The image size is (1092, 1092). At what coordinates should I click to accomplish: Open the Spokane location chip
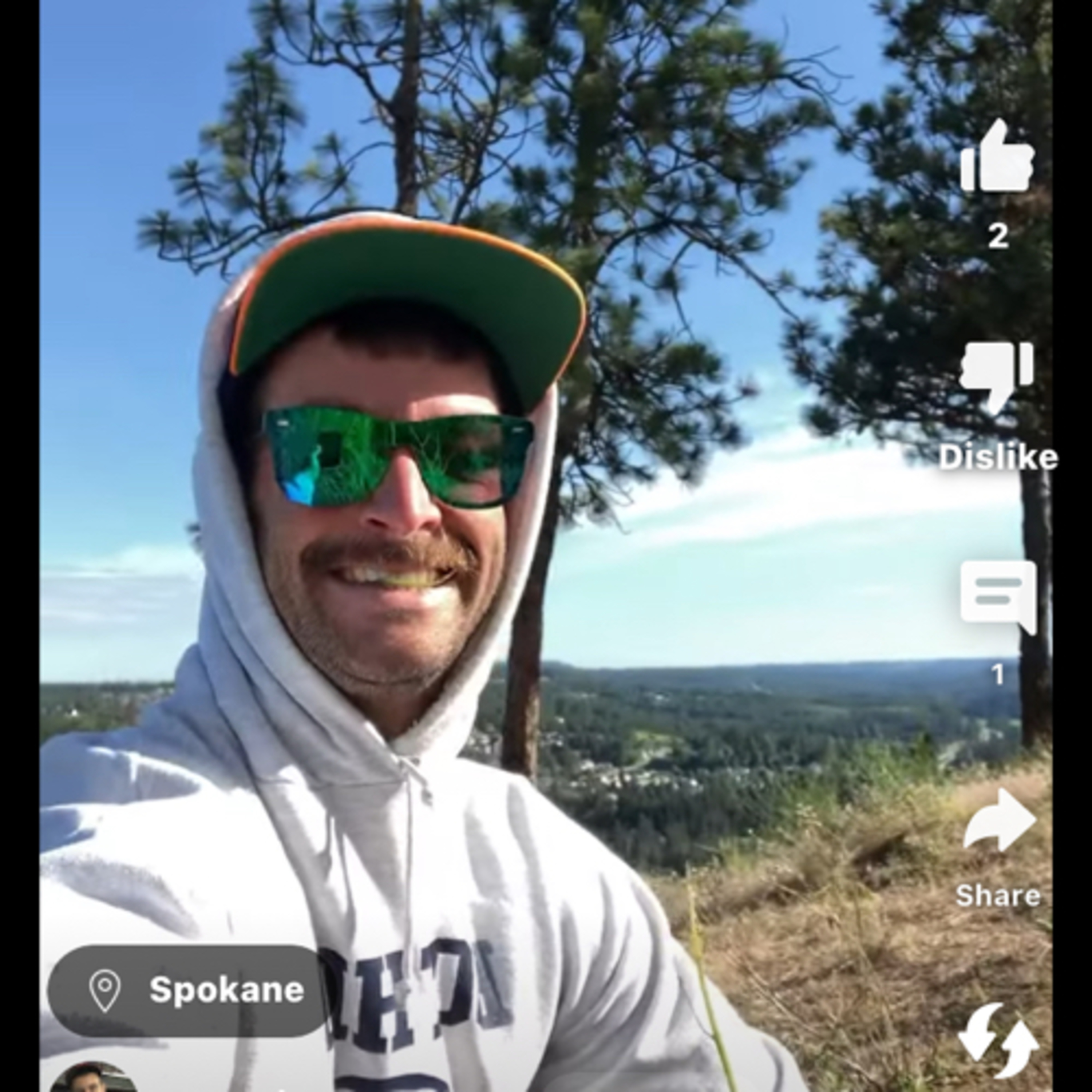189,990
